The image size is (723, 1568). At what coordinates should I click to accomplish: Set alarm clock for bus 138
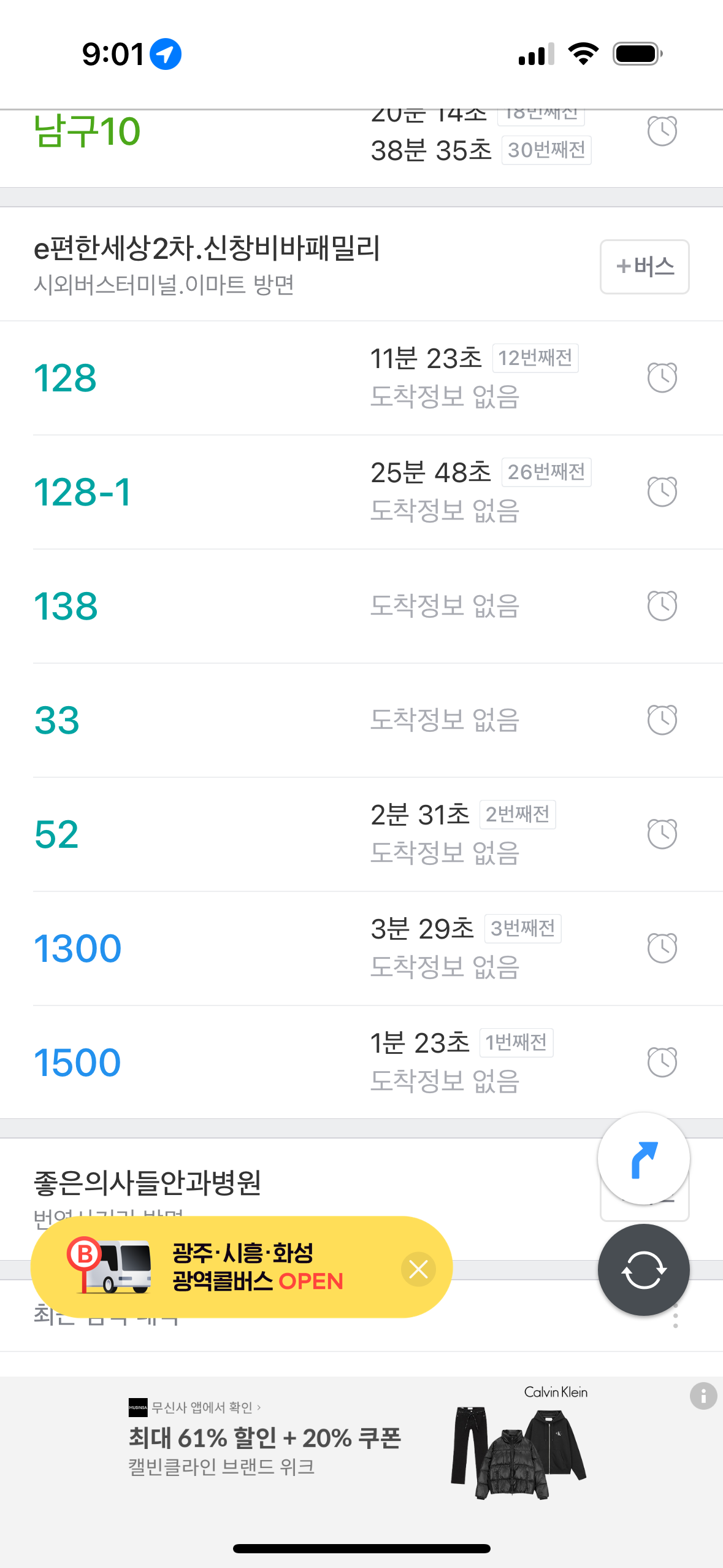click(662, 605)
